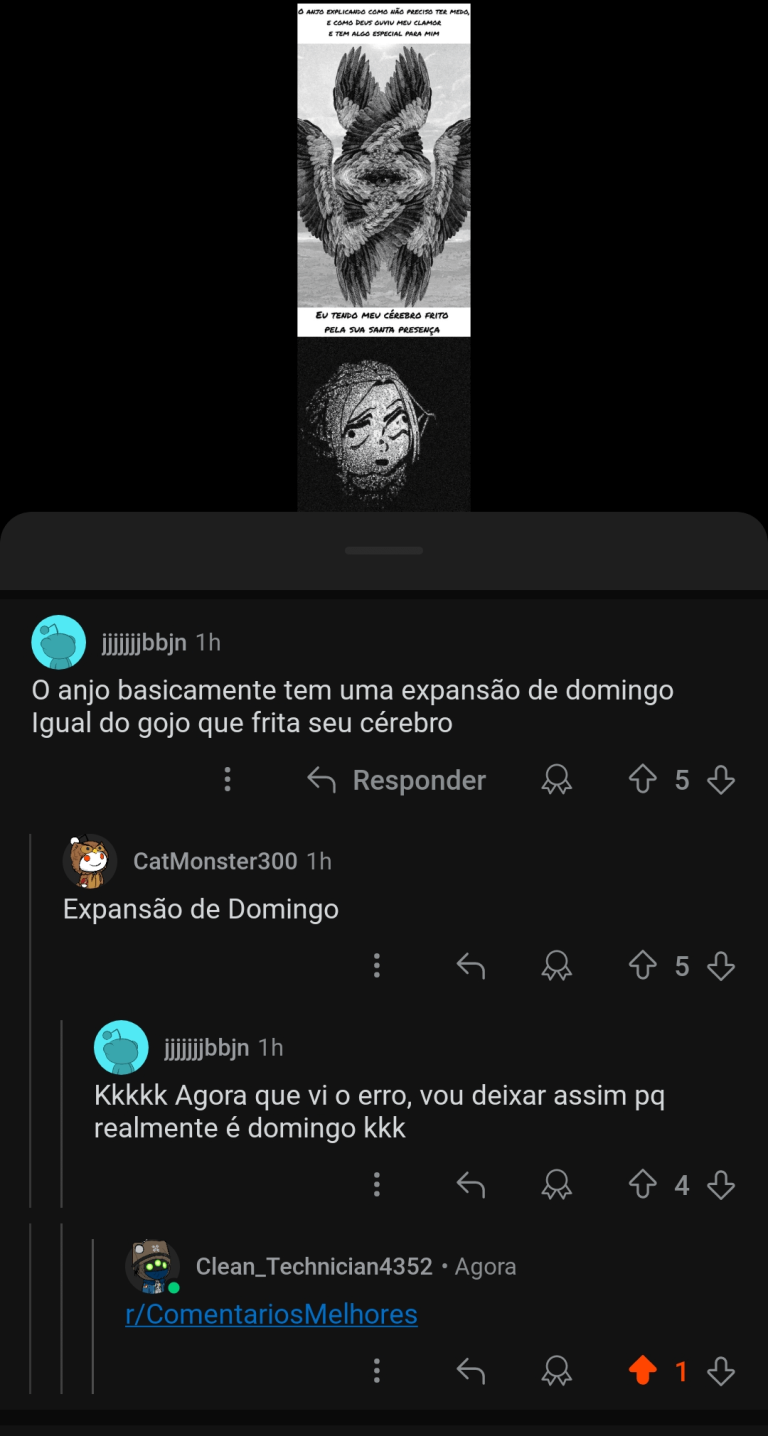Image resolution: width=768 pixels, height=1436 pixels.
Task: Upvote the Kkkkk Agora que vi comment
Action: 642,1186
